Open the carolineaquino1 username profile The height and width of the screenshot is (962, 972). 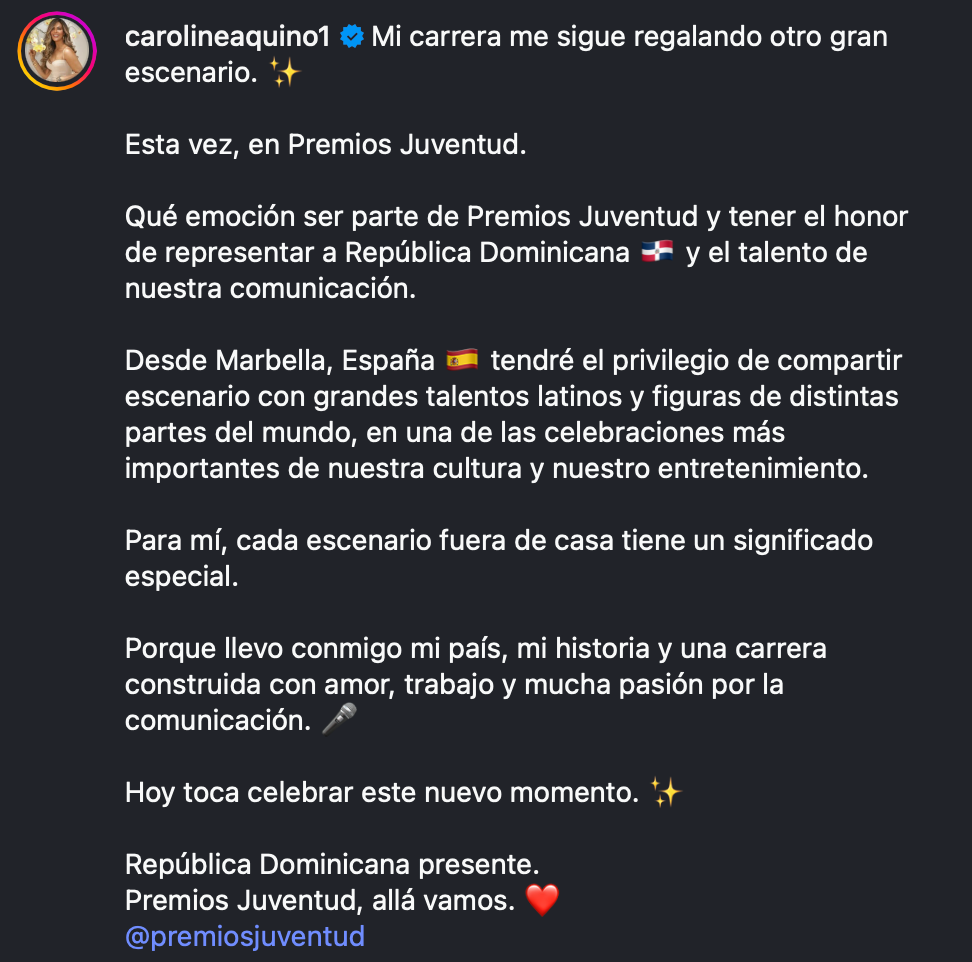click(228, 37)
